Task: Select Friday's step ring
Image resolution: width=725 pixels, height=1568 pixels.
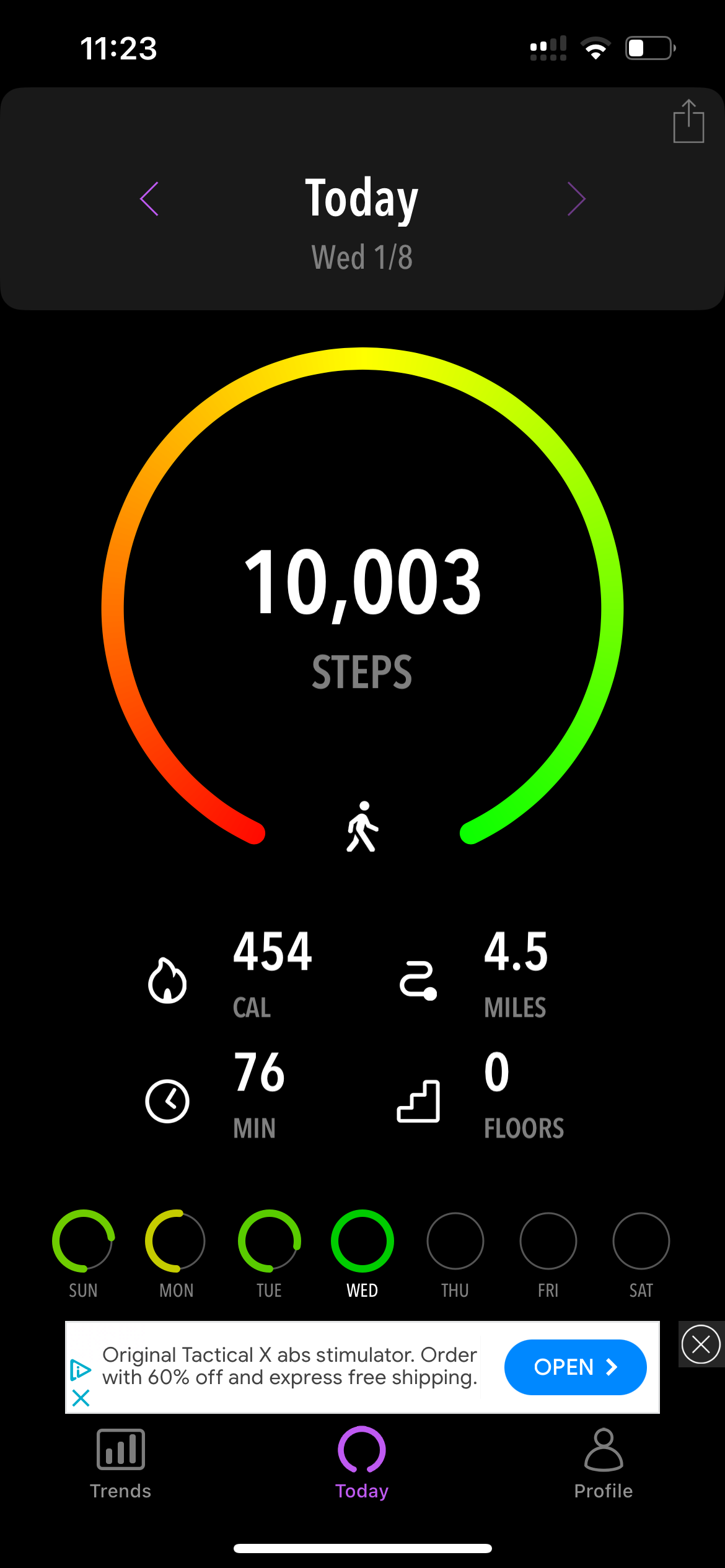Action: point(548,1240)
